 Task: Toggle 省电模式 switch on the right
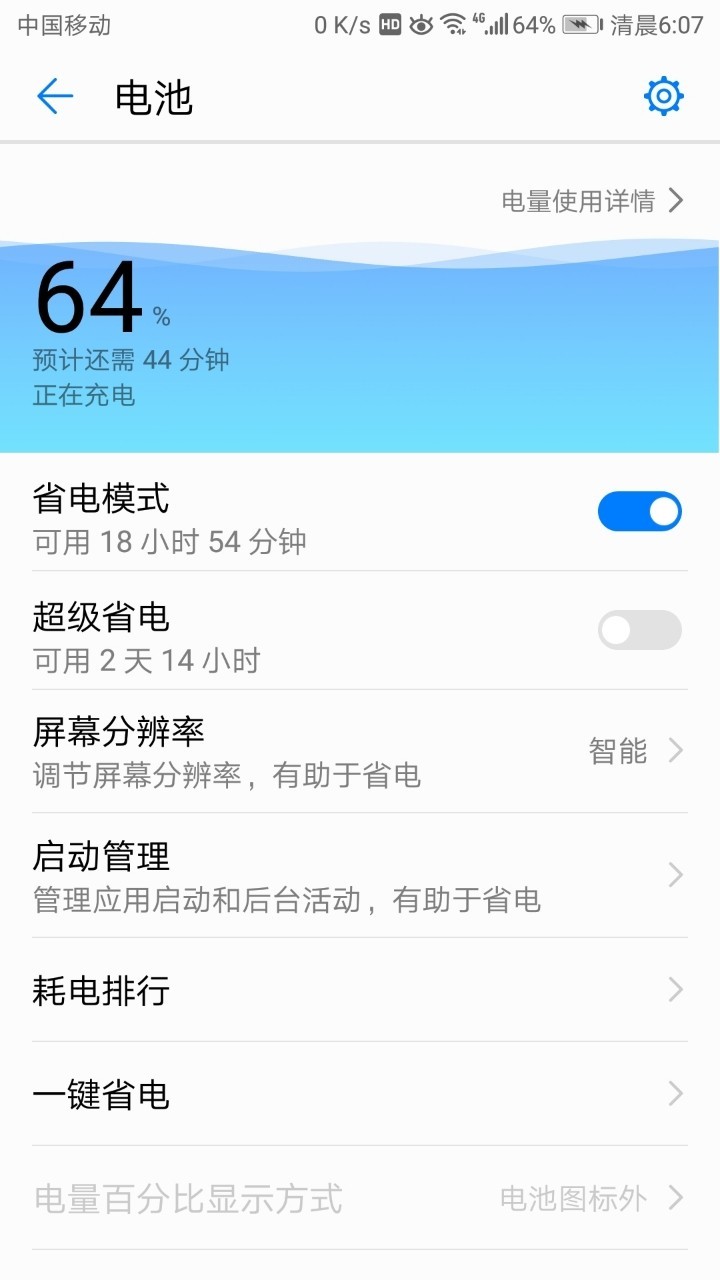click(640, 511)
